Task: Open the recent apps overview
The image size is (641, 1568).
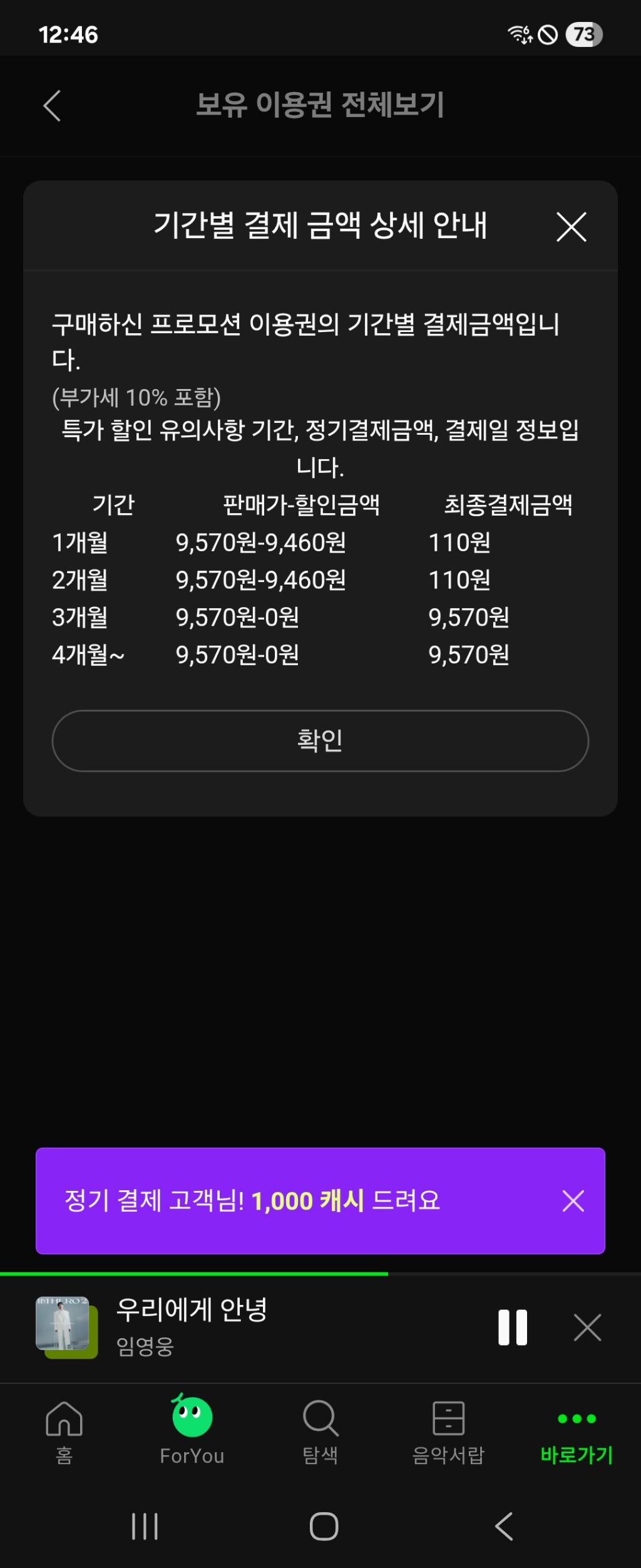Action: pos(145,1526)
